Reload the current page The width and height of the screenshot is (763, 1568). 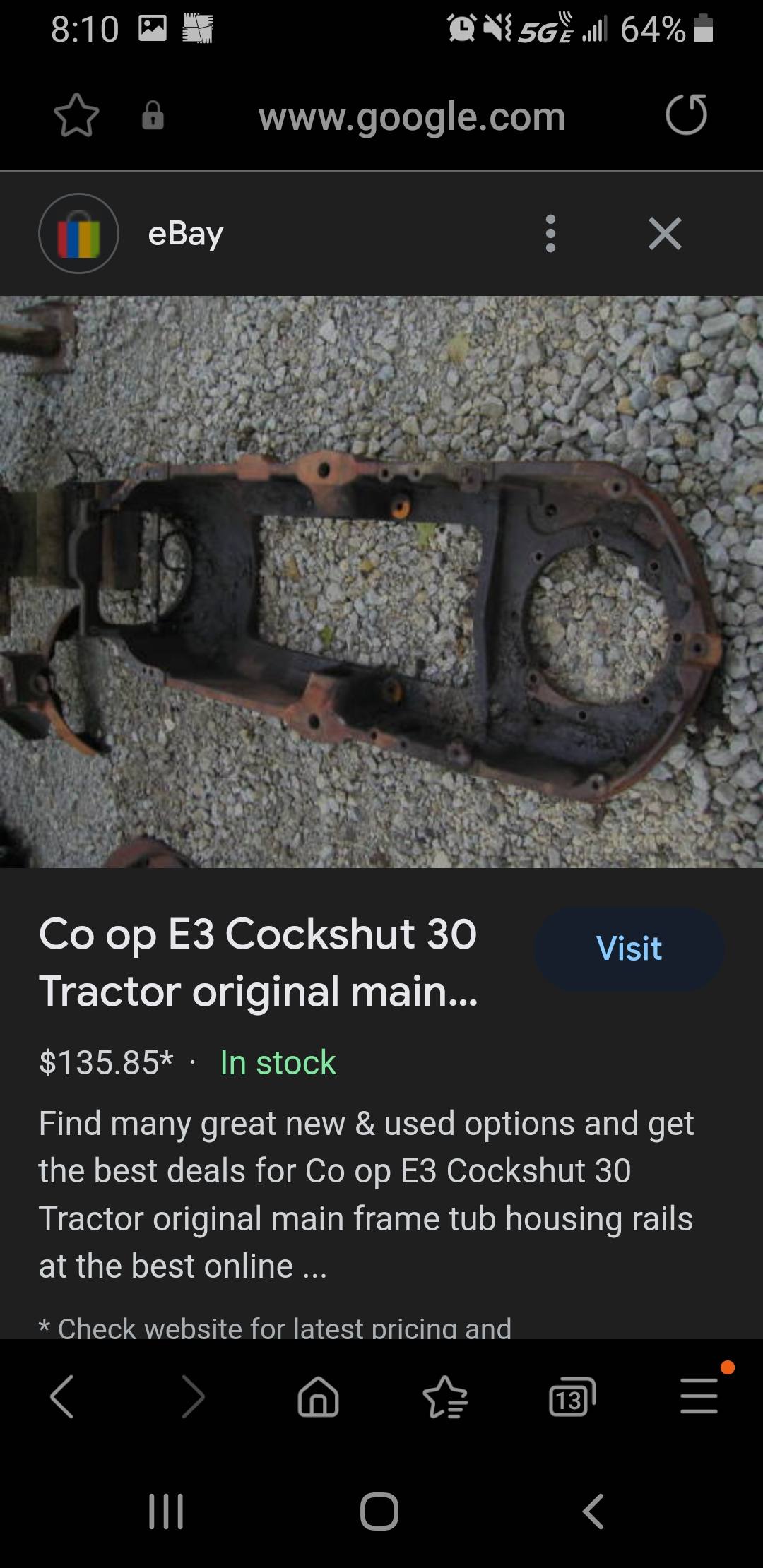tap(685, 115)
